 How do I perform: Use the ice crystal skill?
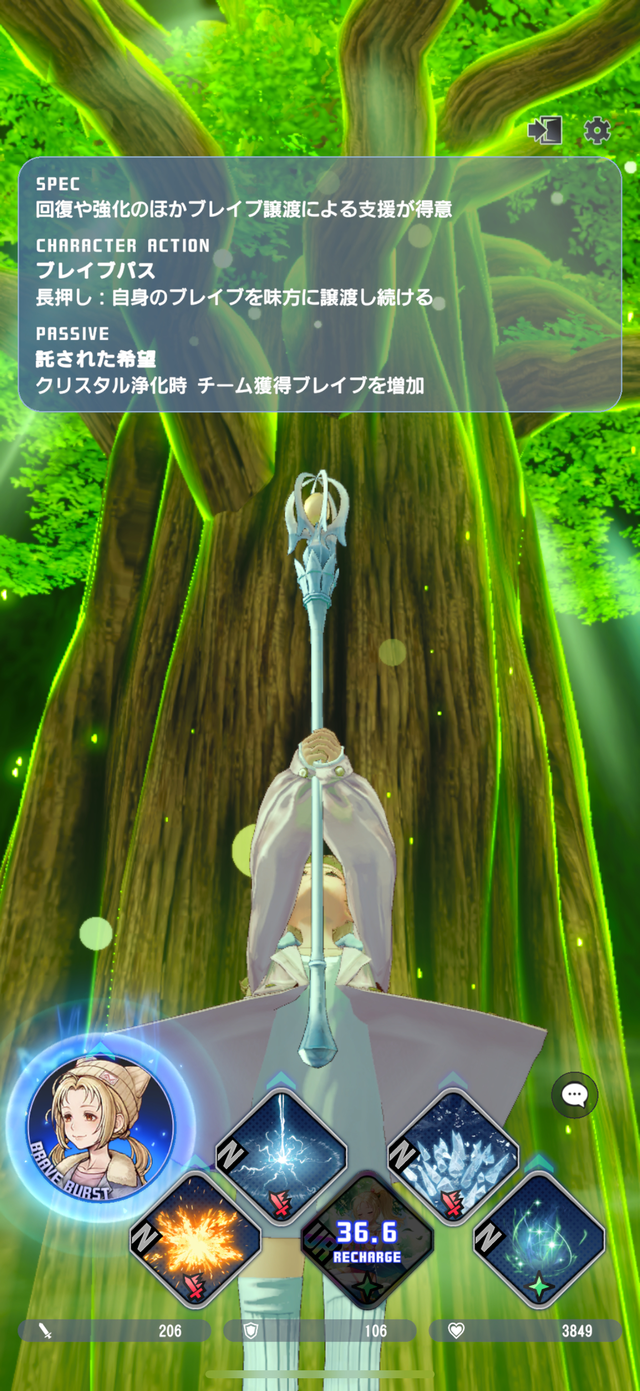tap(453, 1156)
